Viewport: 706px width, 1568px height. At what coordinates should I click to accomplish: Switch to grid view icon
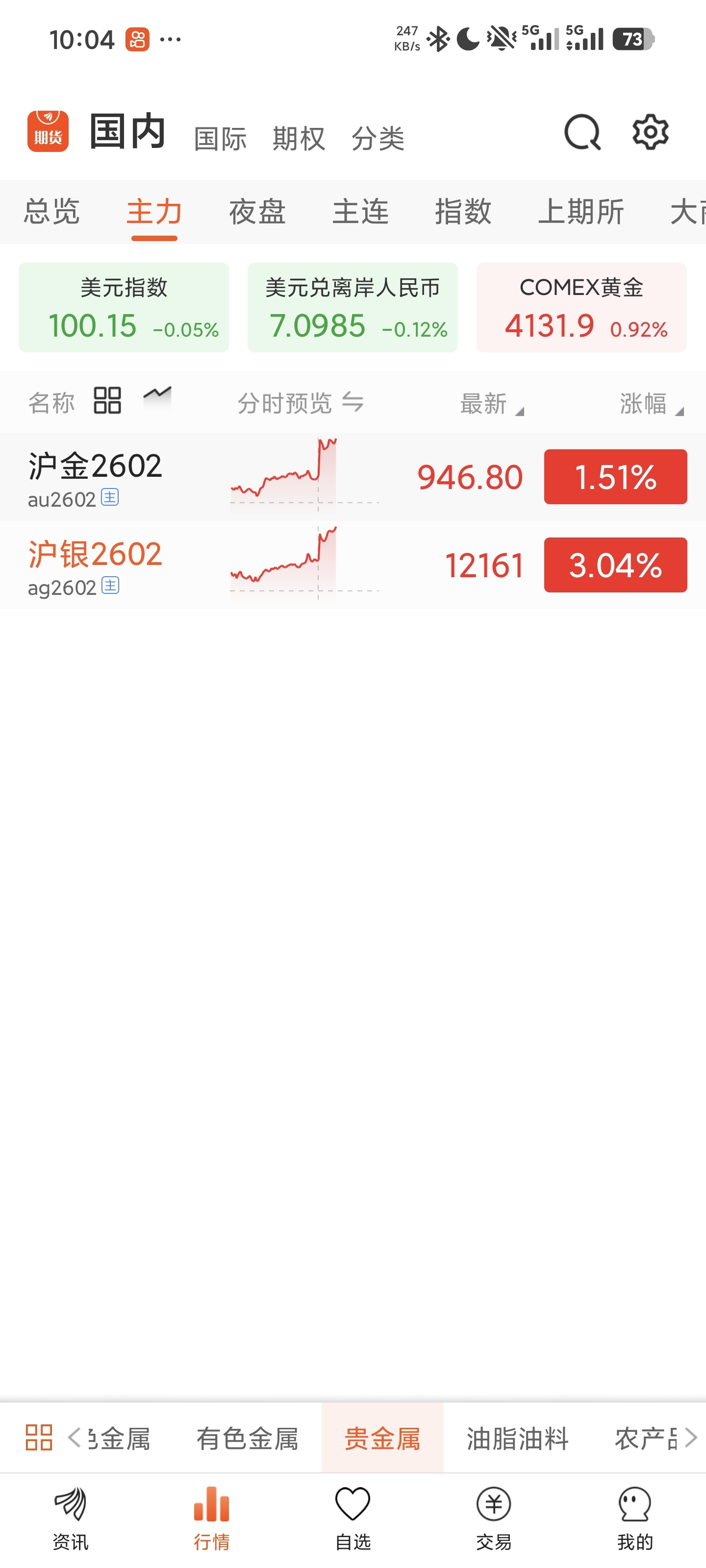pos(107,400)
